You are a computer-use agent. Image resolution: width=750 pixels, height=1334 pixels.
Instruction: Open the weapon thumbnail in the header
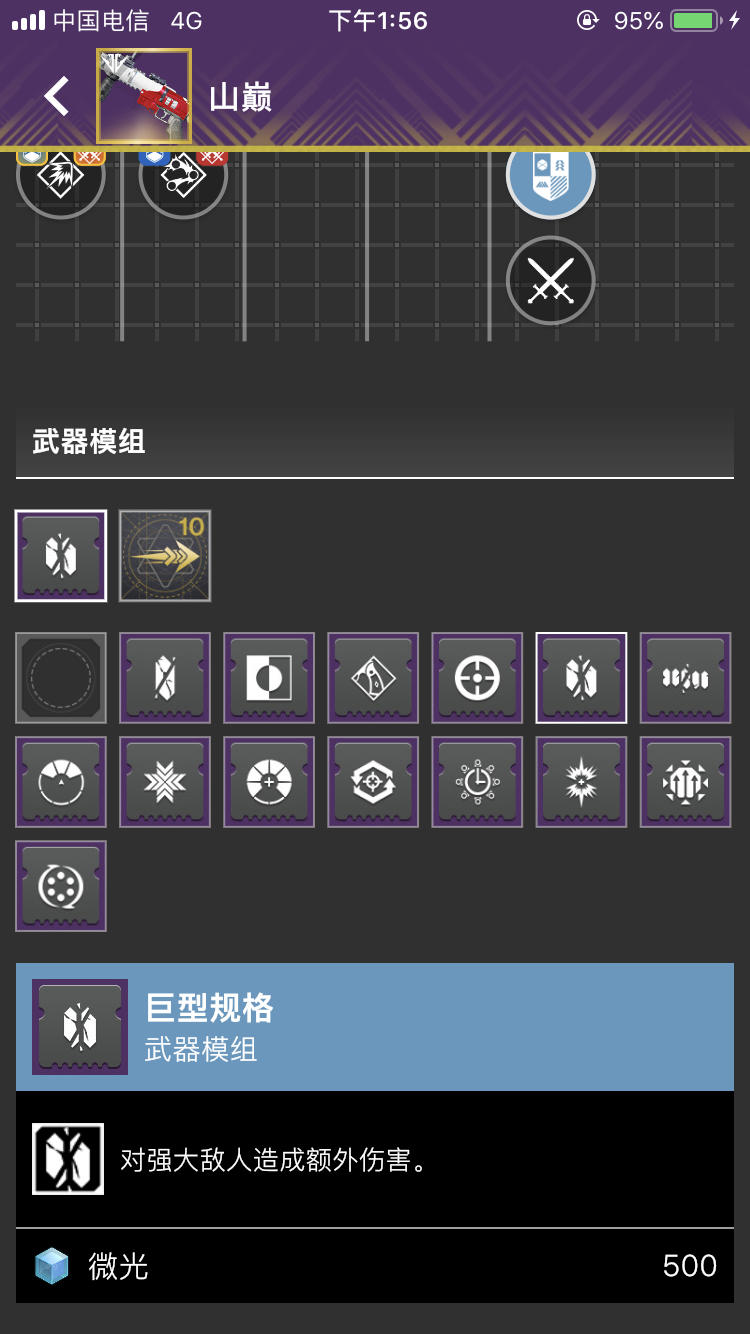point(144,96)
